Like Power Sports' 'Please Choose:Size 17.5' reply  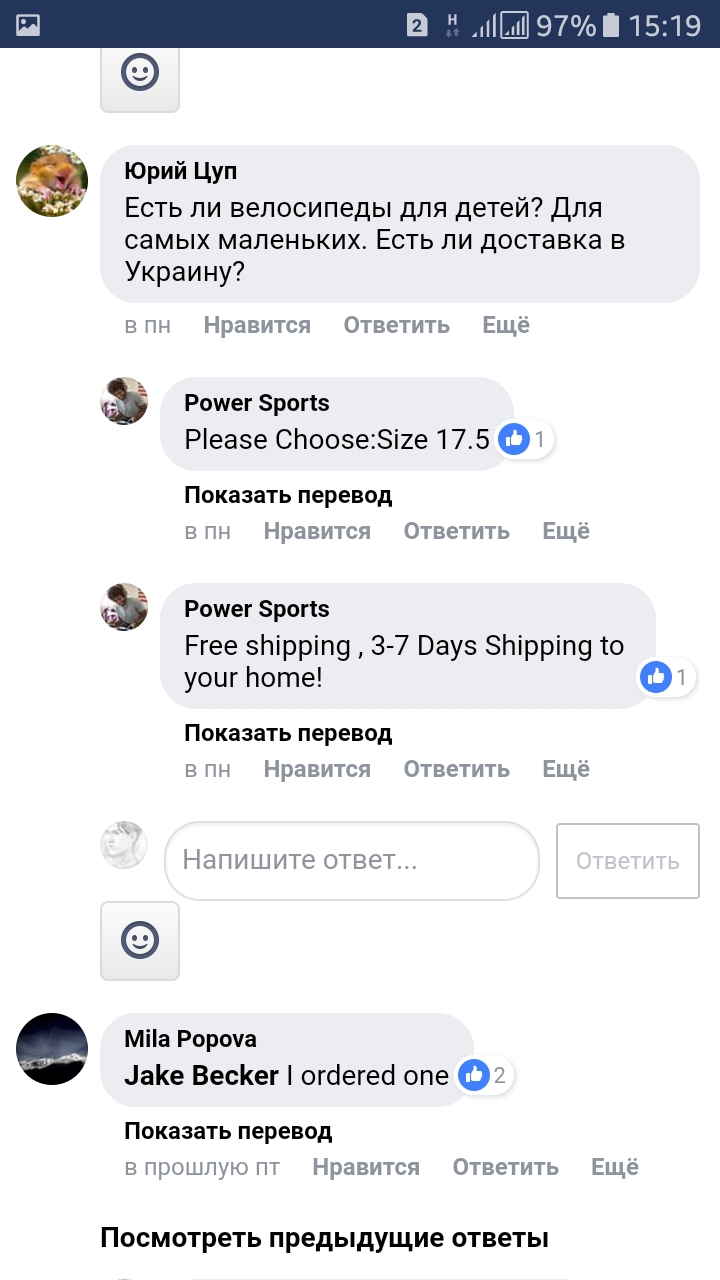coord(317,531)
